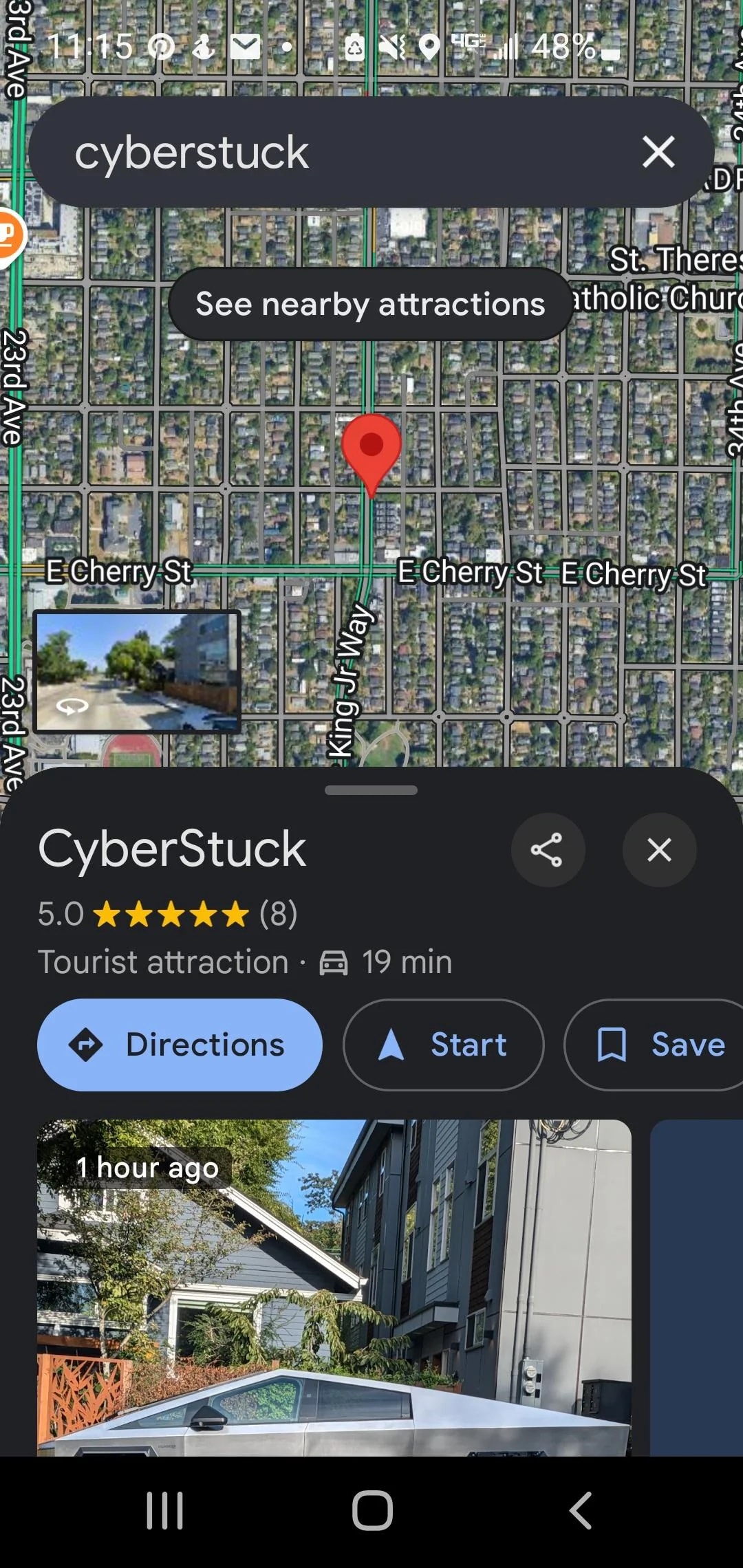The width and height of the screenshot is (743, 1568).
Task: Open reviews via the 5.0 star rating
Action: pyautogui.click(x=169, y=914)
